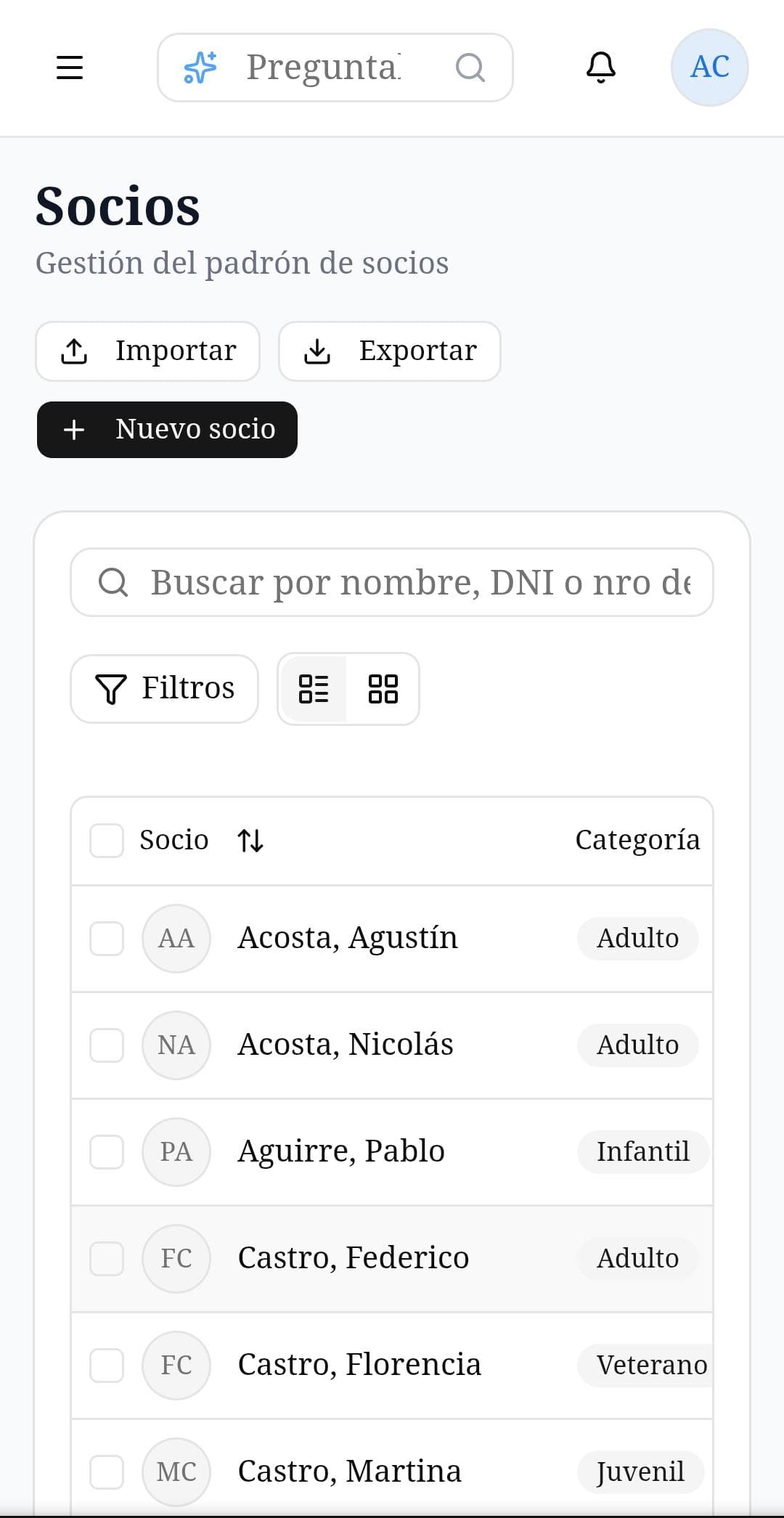This screenshot has width=784, height=1518.
Task: Open the Veterano badge on Castro, Florencia row
Action: click(x=651, y=1366)
